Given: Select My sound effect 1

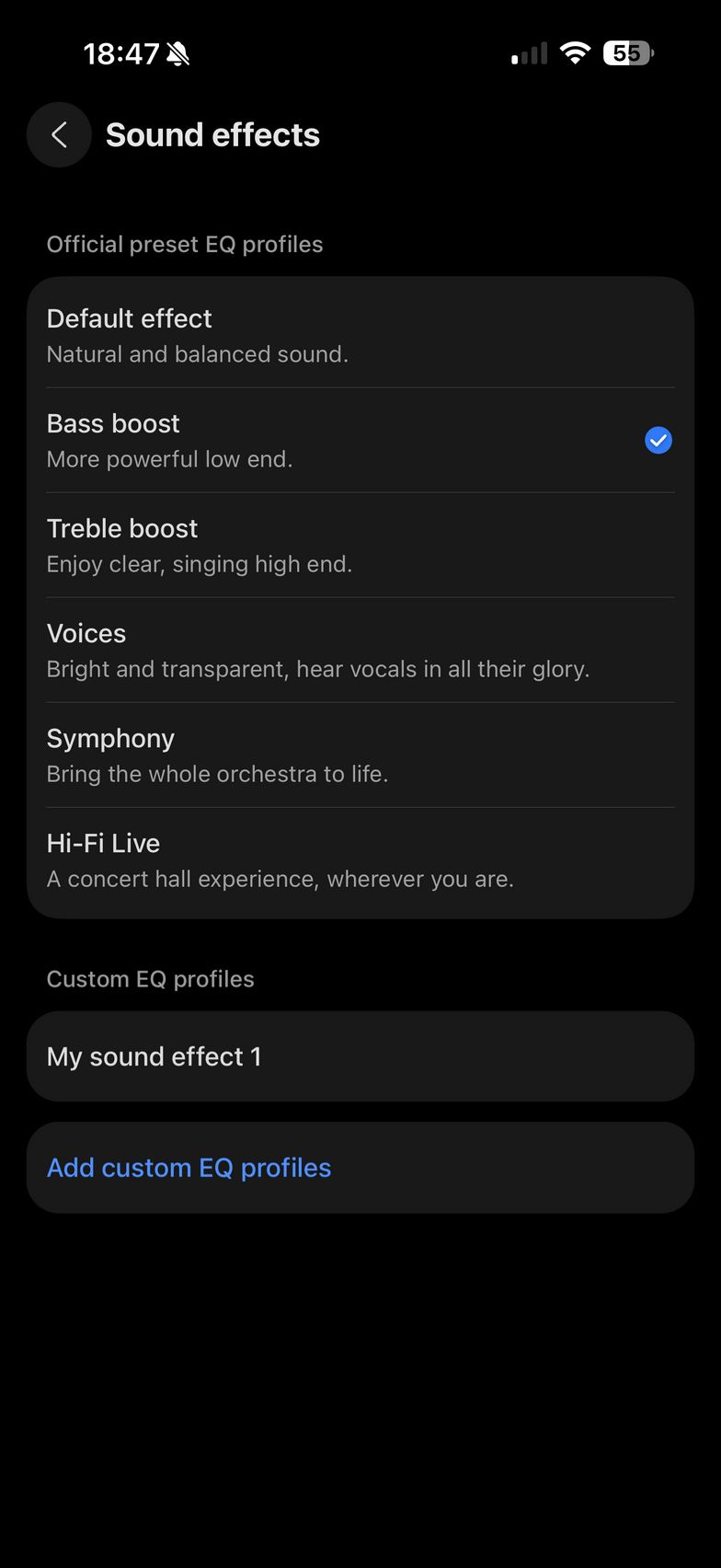Looking at the screenshot, I should pos(360,1056).
